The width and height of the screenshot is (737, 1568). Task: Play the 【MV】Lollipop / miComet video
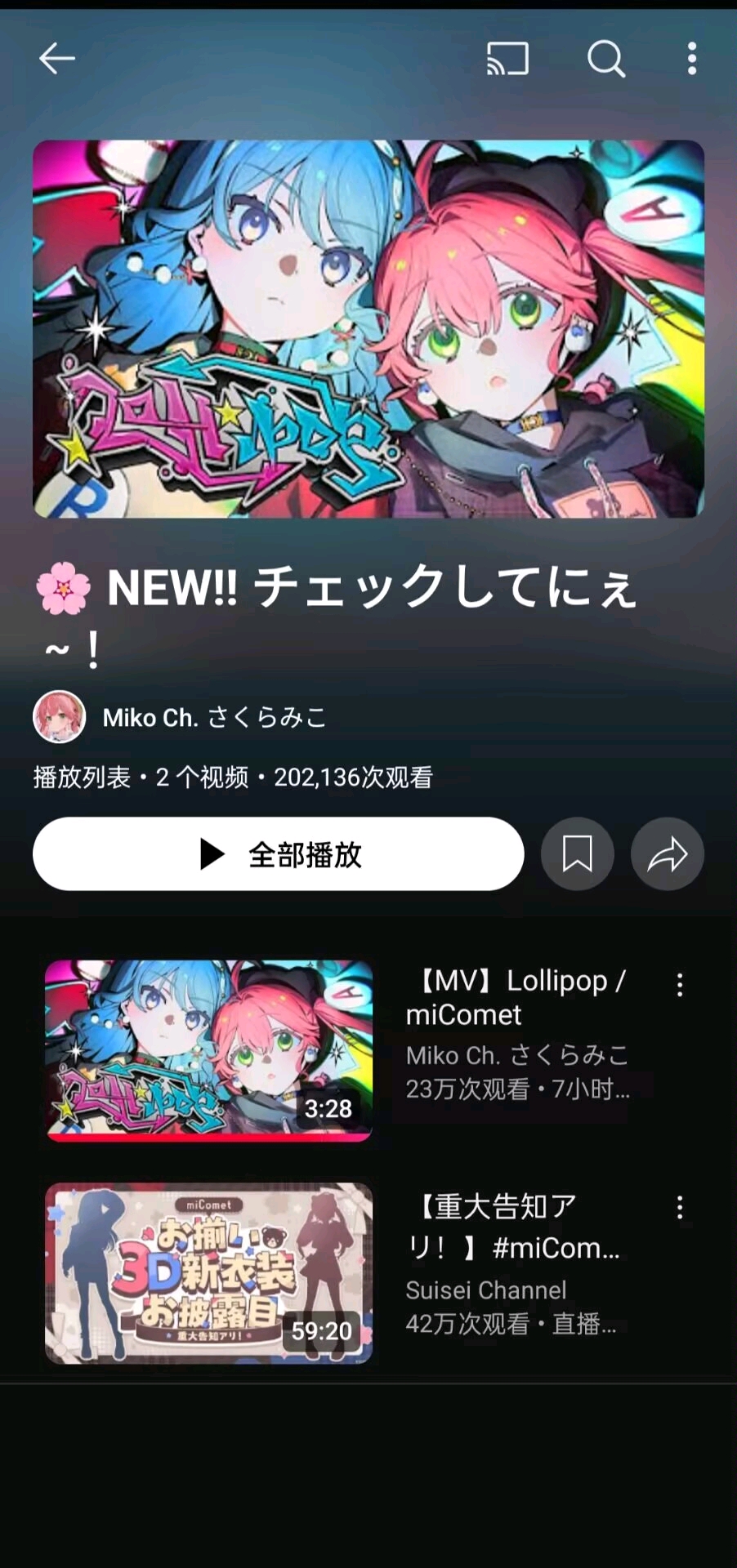[208, 1050]
